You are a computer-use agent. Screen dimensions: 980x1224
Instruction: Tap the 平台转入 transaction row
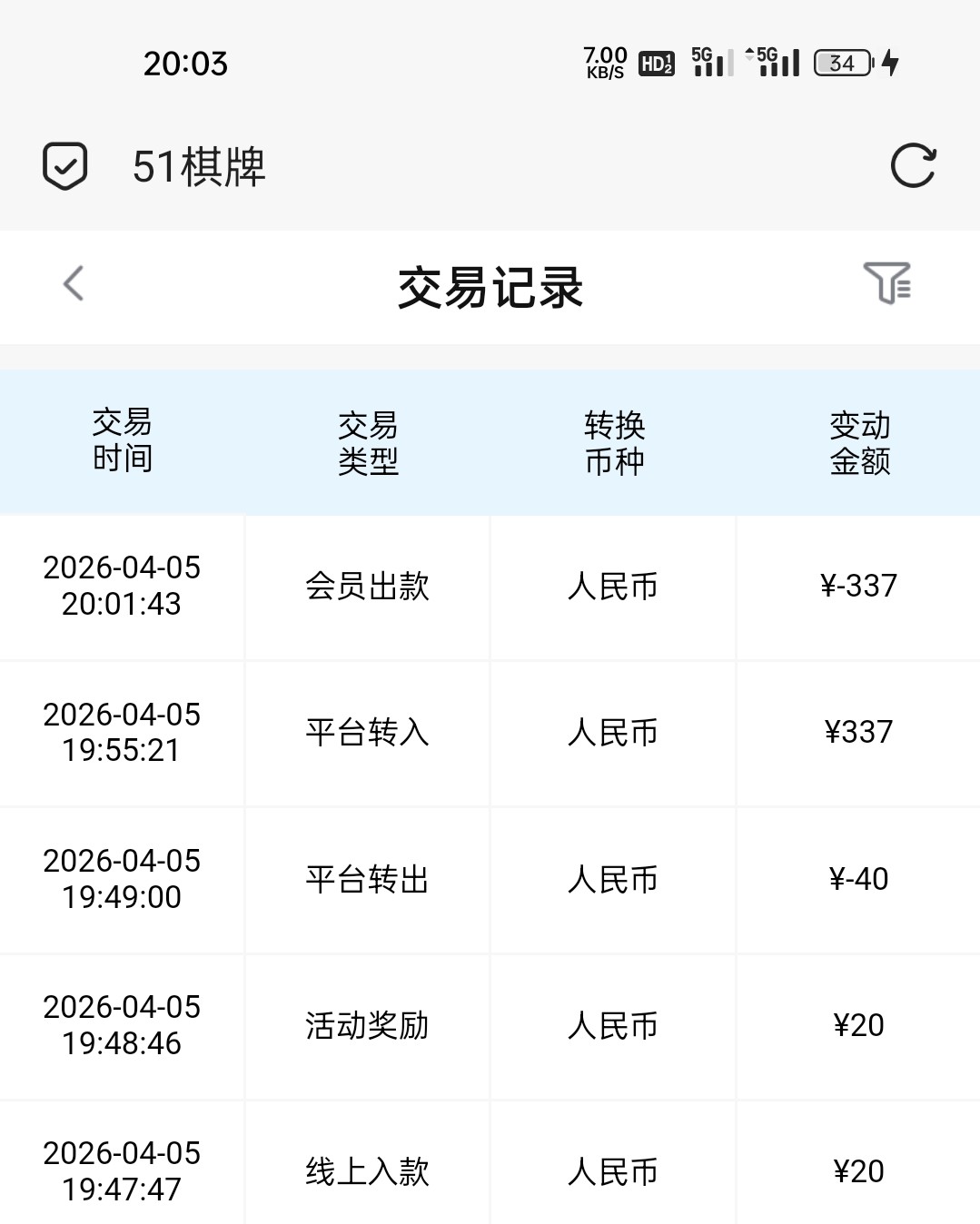click(367, 733)
